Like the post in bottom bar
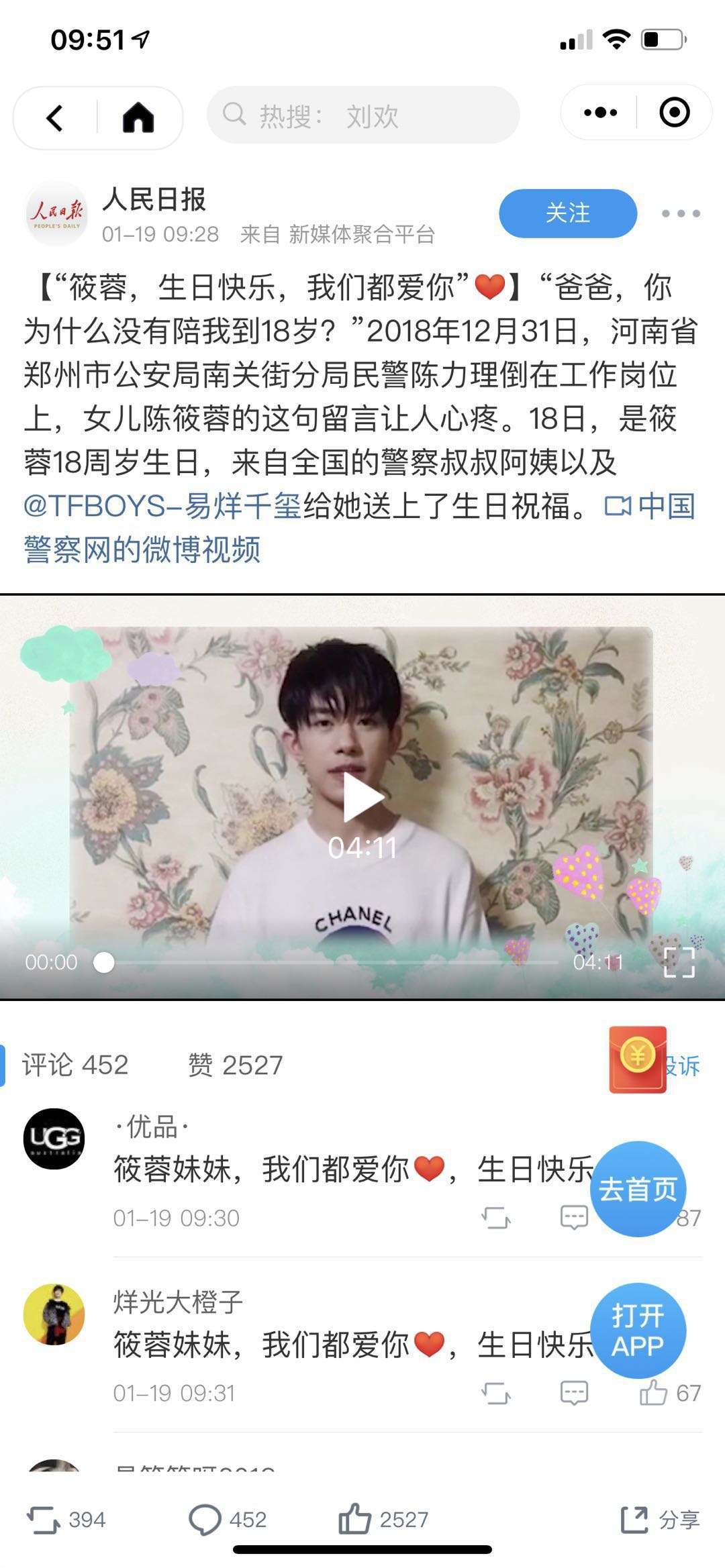Screen dimensions: 725x1568 (x=355, y=1519)
